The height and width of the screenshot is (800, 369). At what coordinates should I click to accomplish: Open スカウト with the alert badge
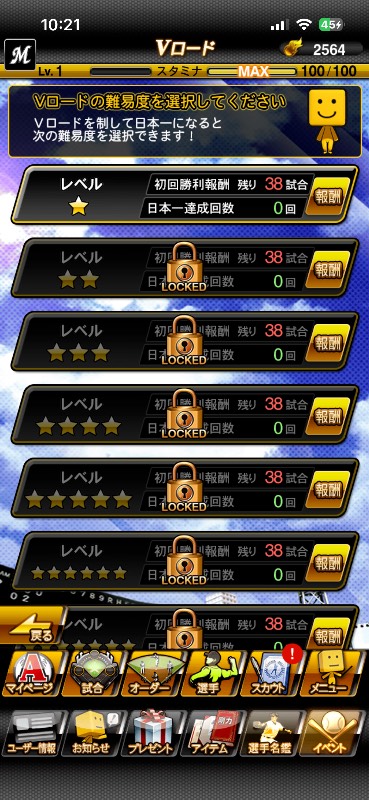270,673
